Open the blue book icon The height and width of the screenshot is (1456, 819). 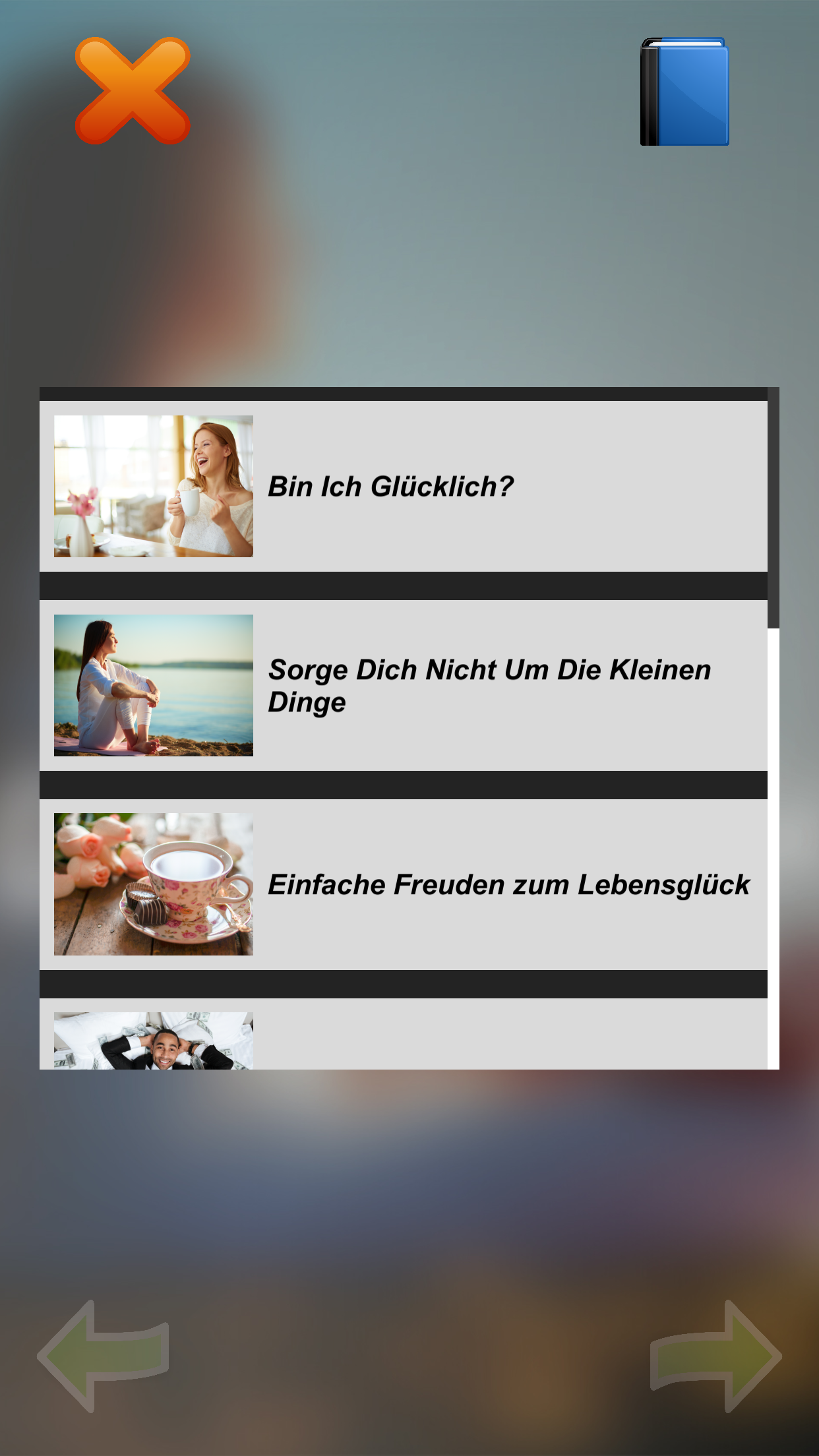[x=684, y=91]
